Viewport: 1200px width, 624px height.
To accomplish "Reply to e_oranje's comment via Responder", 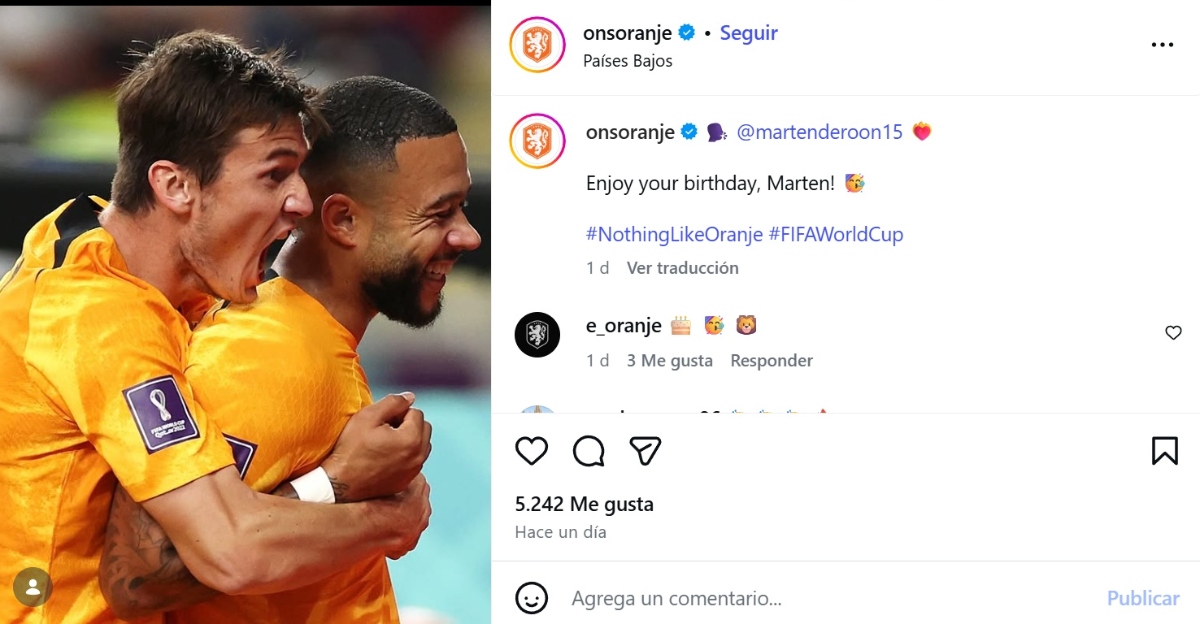I will click(x=771, y=360).
